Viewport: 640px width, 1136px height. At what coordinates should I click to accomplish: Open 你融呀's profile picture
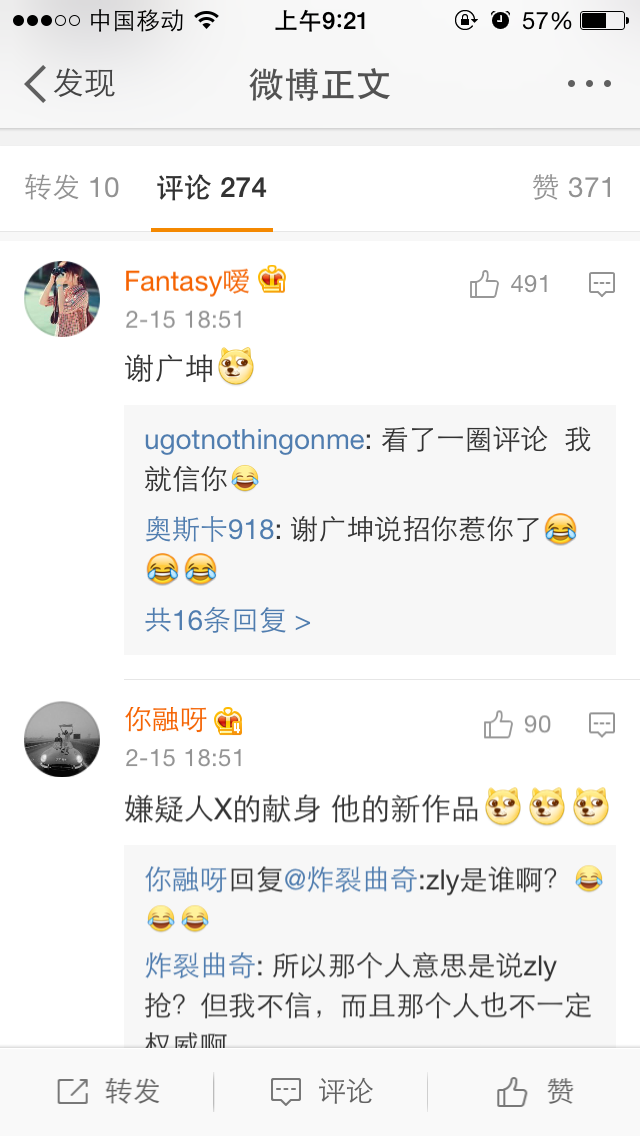[62, 739]
